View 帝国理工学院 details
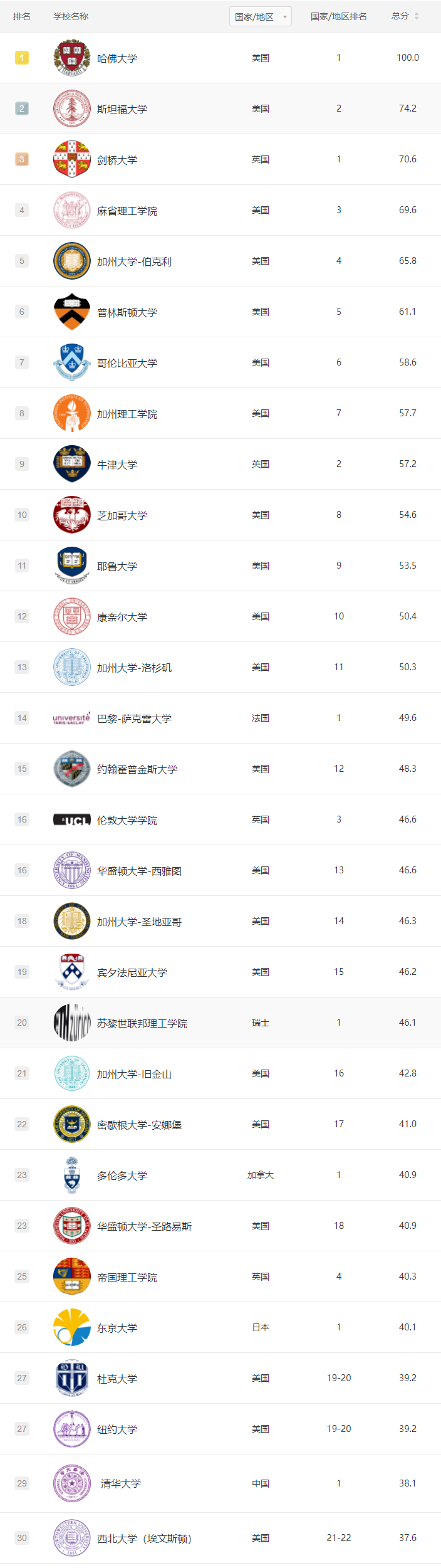Image resolution: width=441 pixels, height=1568 pixels. pyautogui.click(x=127, y=1277)
